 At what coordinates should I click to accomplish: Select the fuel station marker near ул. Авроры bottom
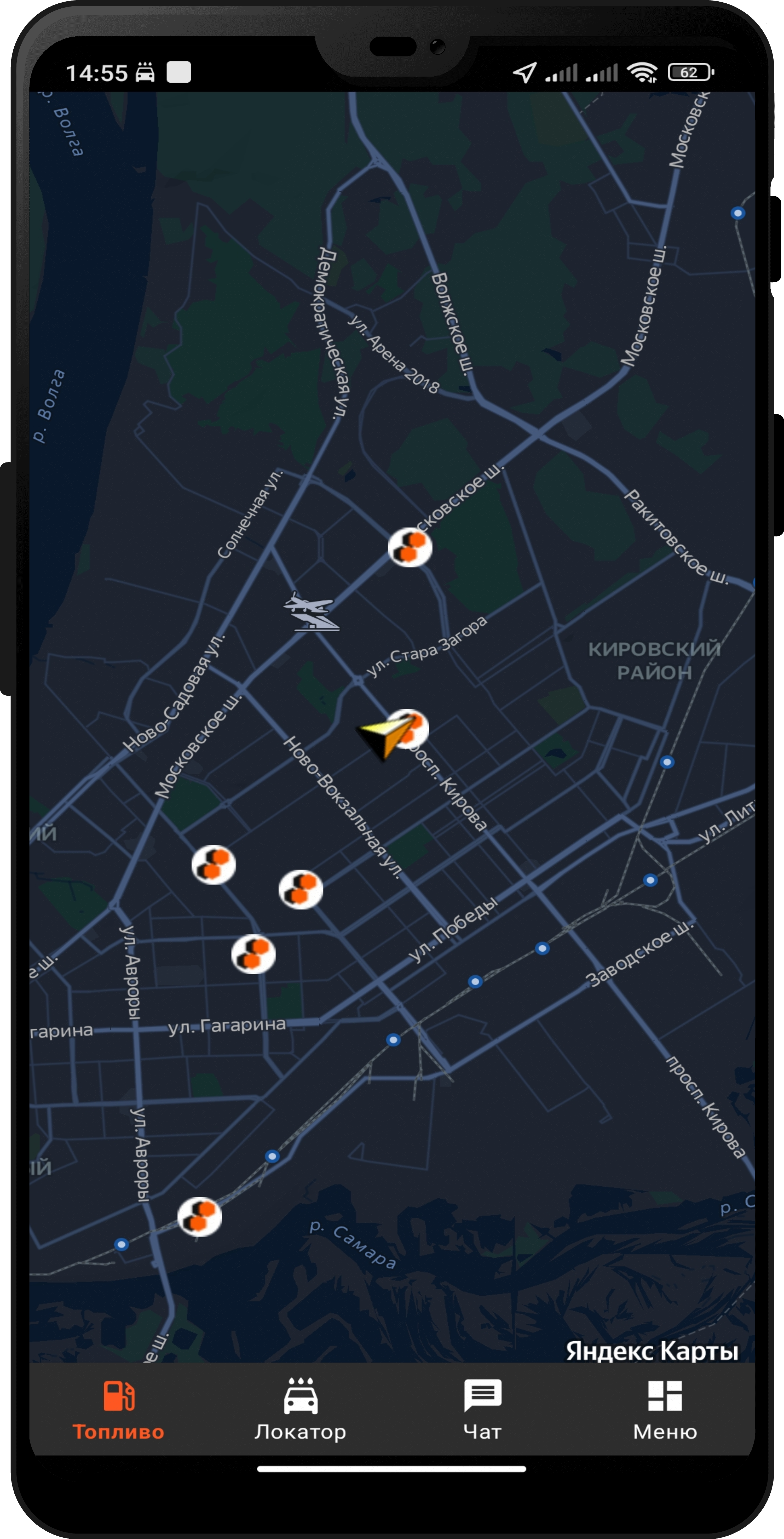tap(199, 1216)
